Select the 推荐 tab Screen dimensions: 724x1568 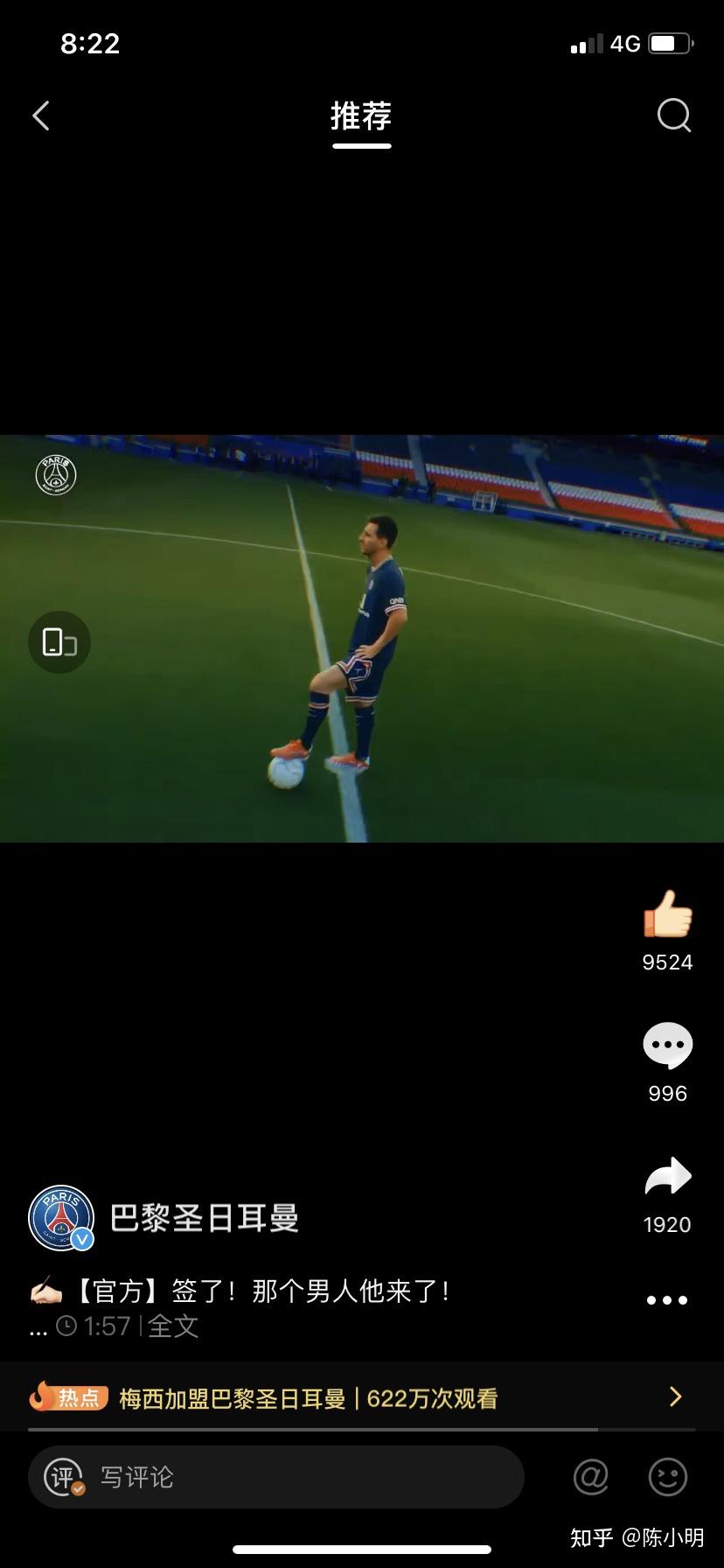pyautogui.click(x=361, y=116)
